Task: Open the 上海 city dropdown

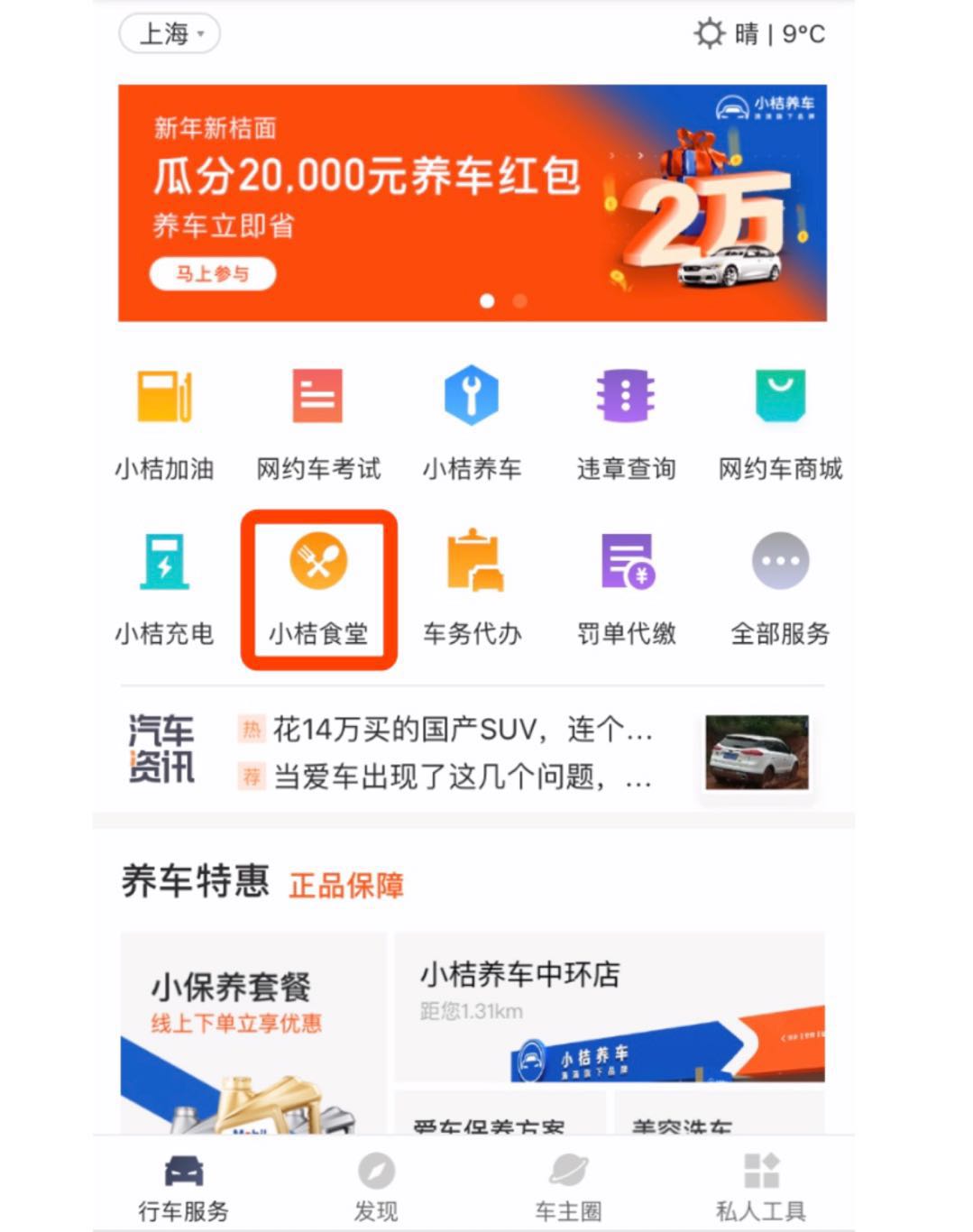Action: tap(170, 34)
